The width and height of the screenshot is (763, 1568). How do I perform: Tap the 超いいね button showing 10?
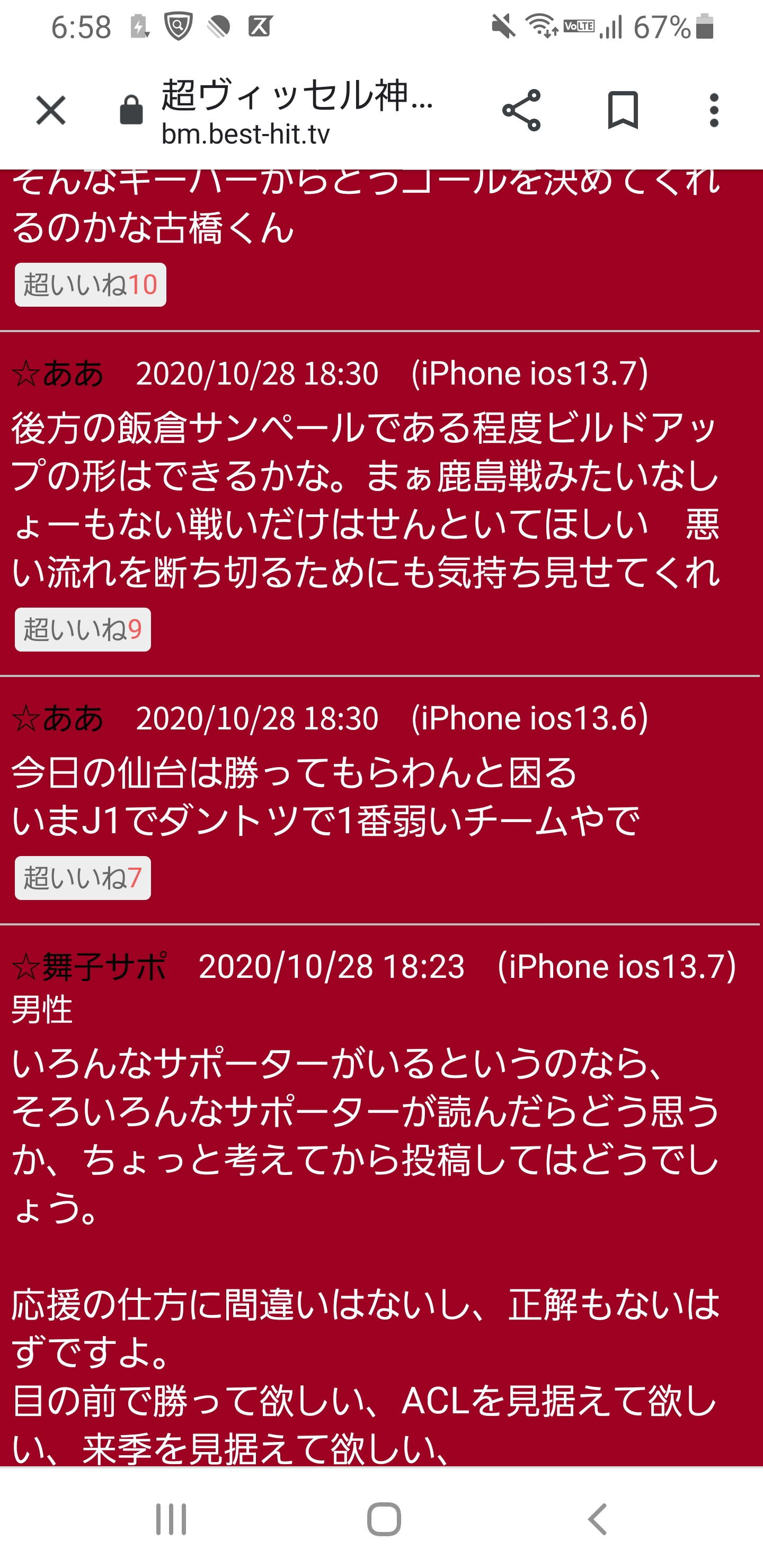90,285
